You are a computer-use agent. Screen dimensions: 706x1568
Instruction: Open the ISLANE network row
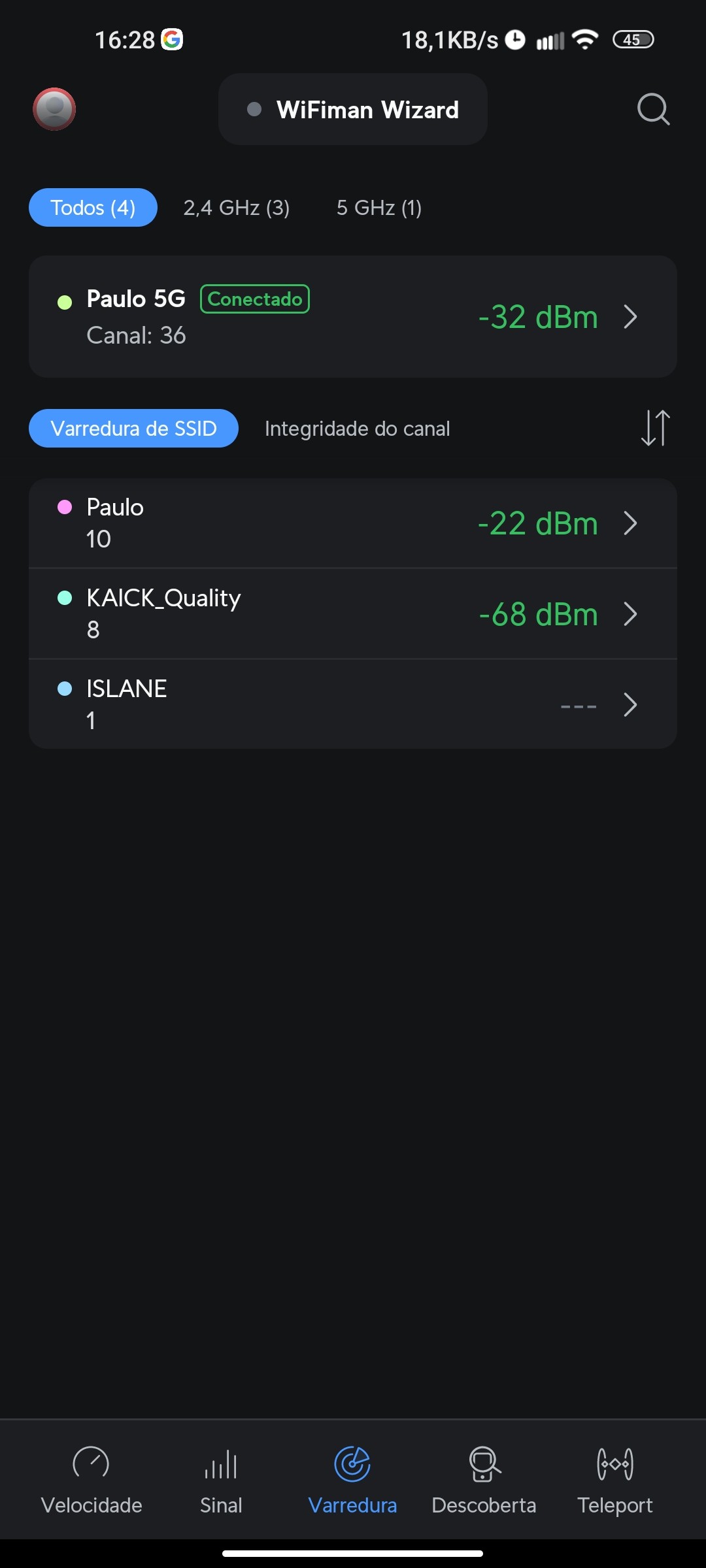353,705
